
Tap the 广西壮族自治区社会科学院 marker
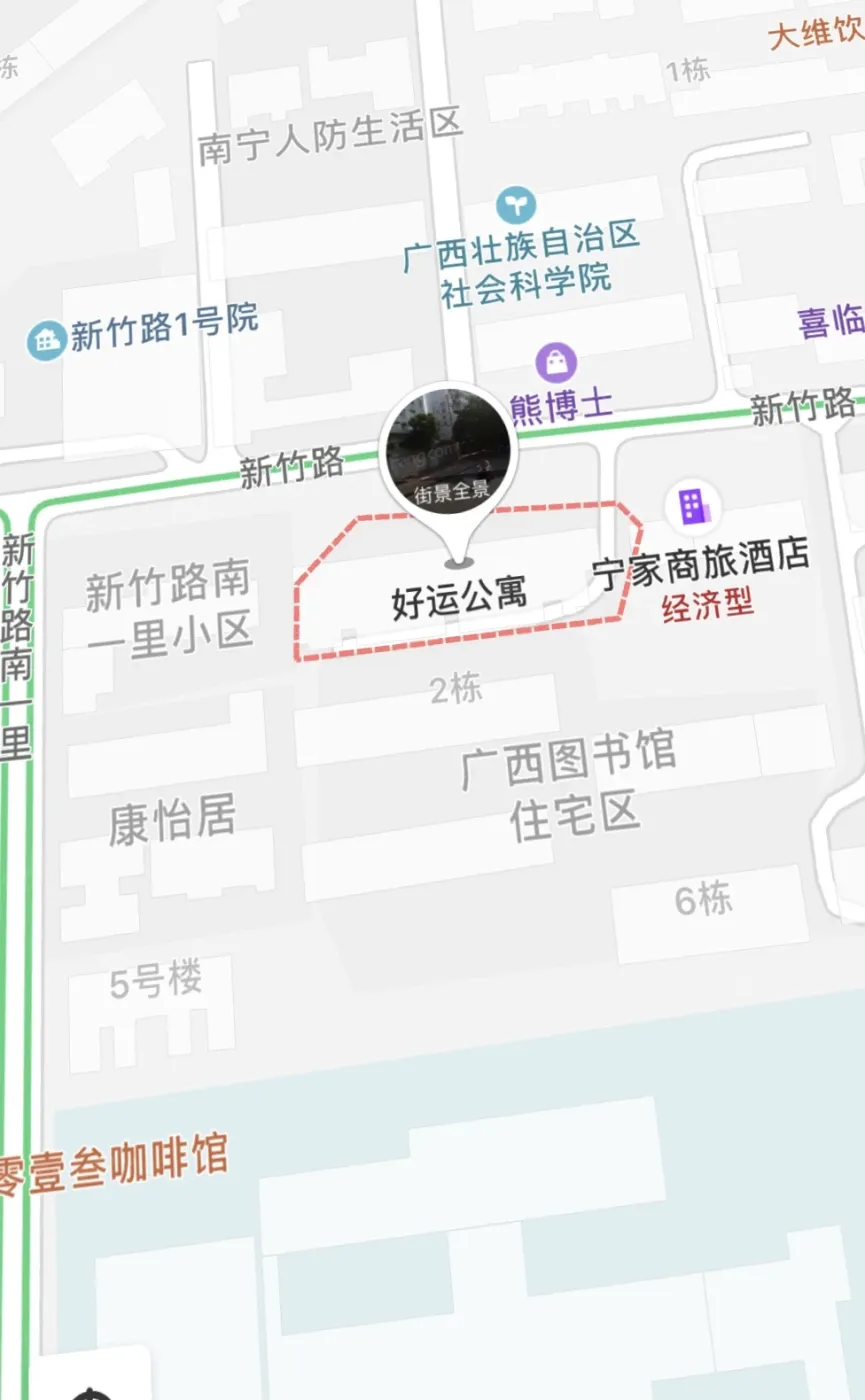point(516,206)
